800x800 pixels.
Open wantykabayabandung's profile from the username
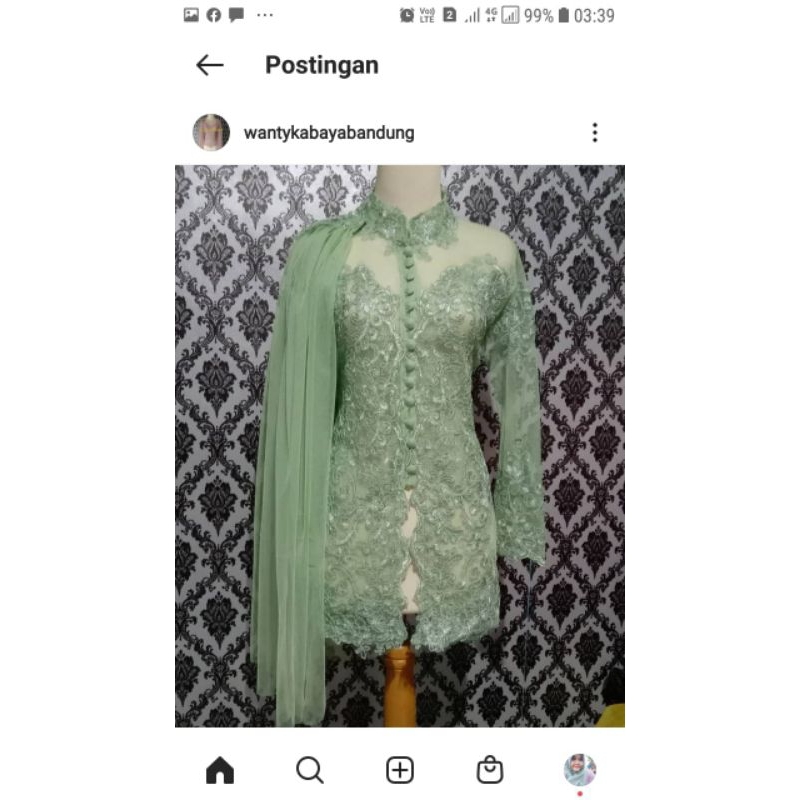pos(329,132)
